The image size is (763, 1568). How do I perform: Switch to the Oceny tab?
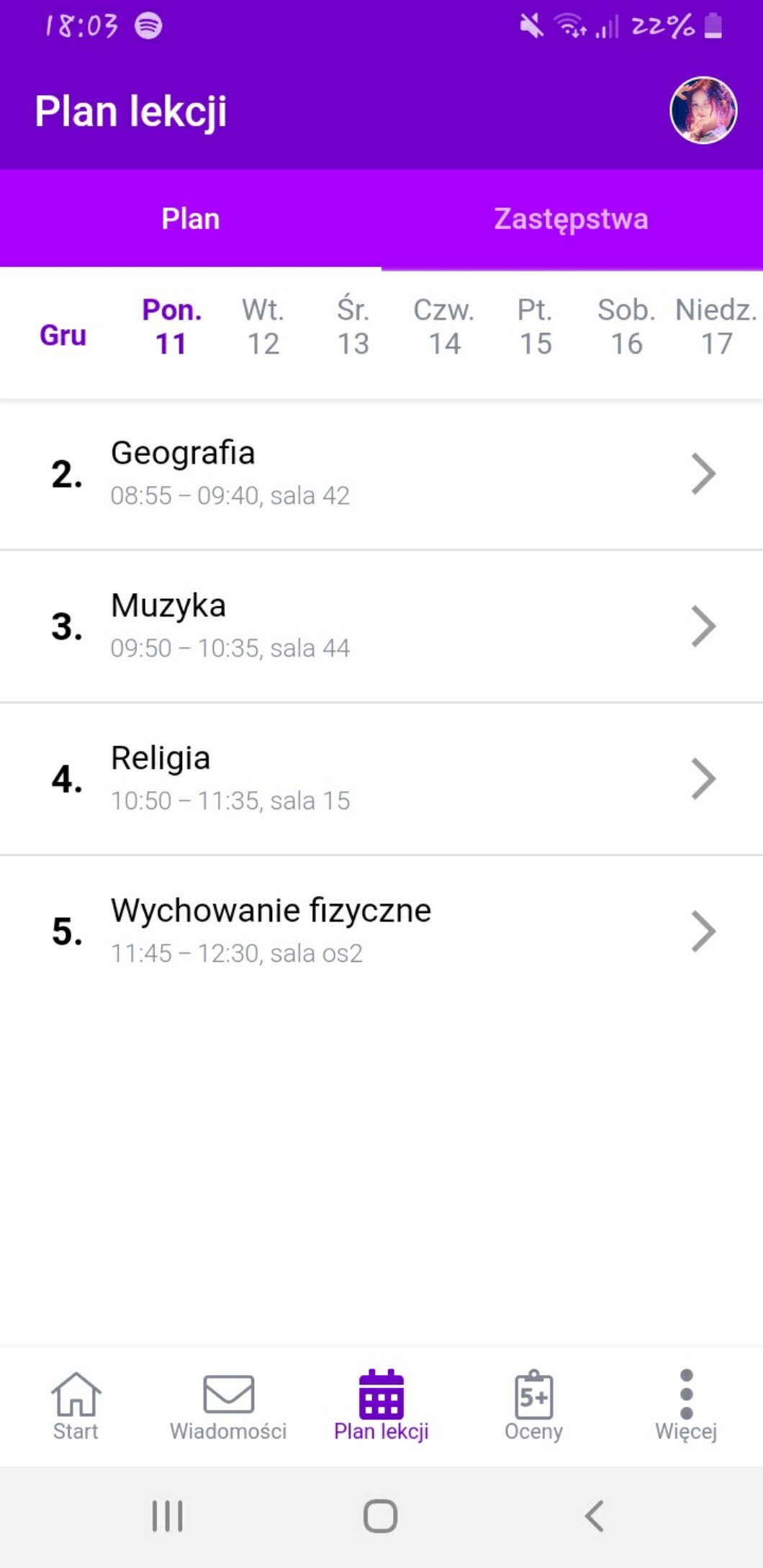pyautogui.click(x=533, y=1405)
